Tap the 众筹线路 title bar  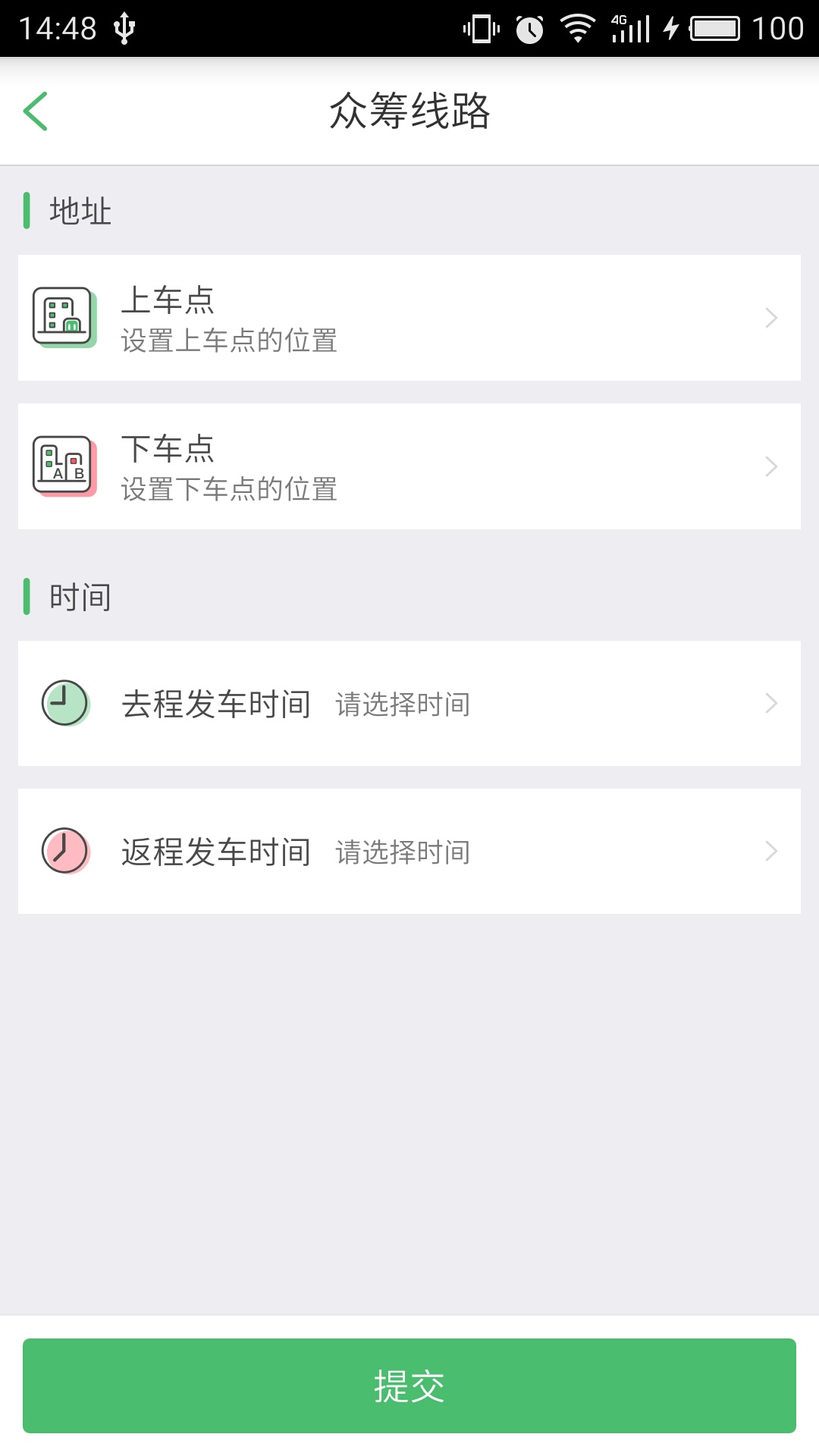click(x=409, y=109)
